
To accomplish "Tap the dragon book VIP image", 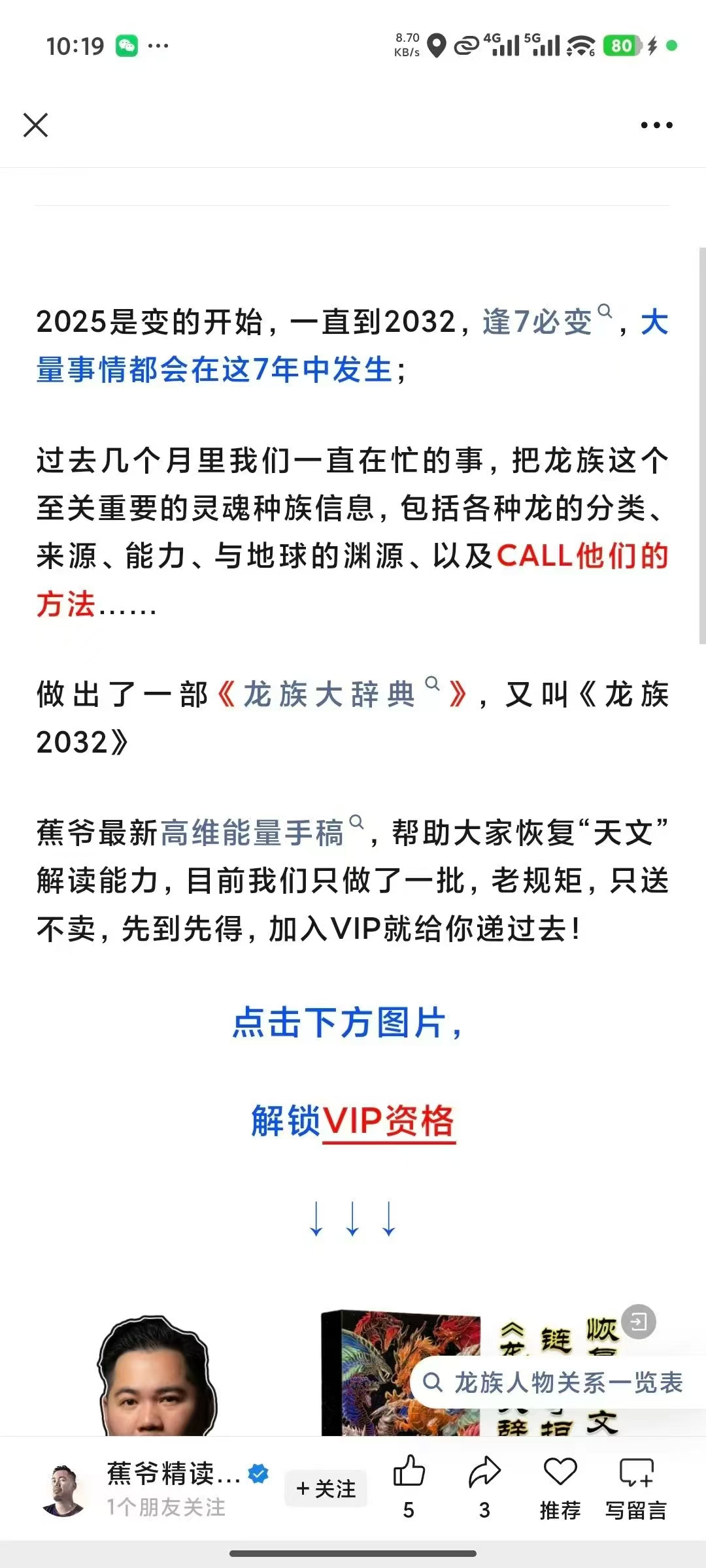I will click(x=401, y=1372).
